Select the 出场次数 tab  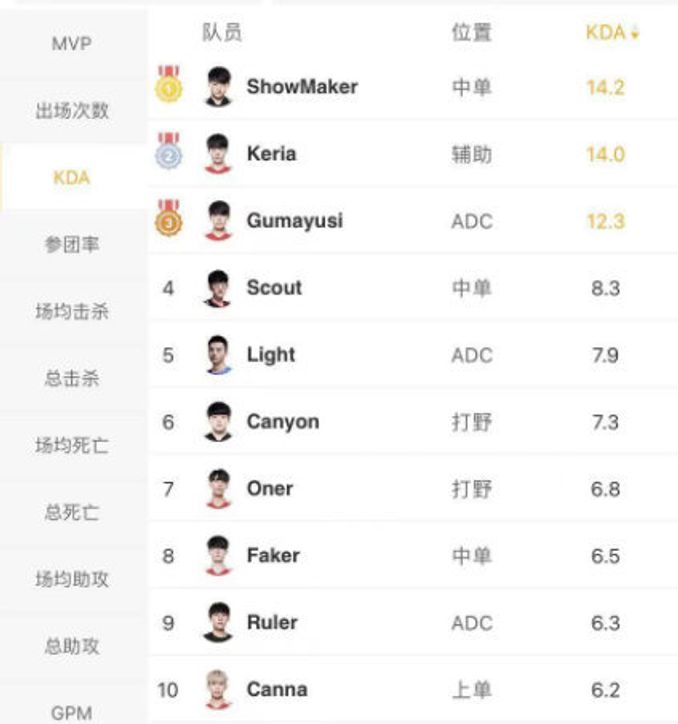72,111
